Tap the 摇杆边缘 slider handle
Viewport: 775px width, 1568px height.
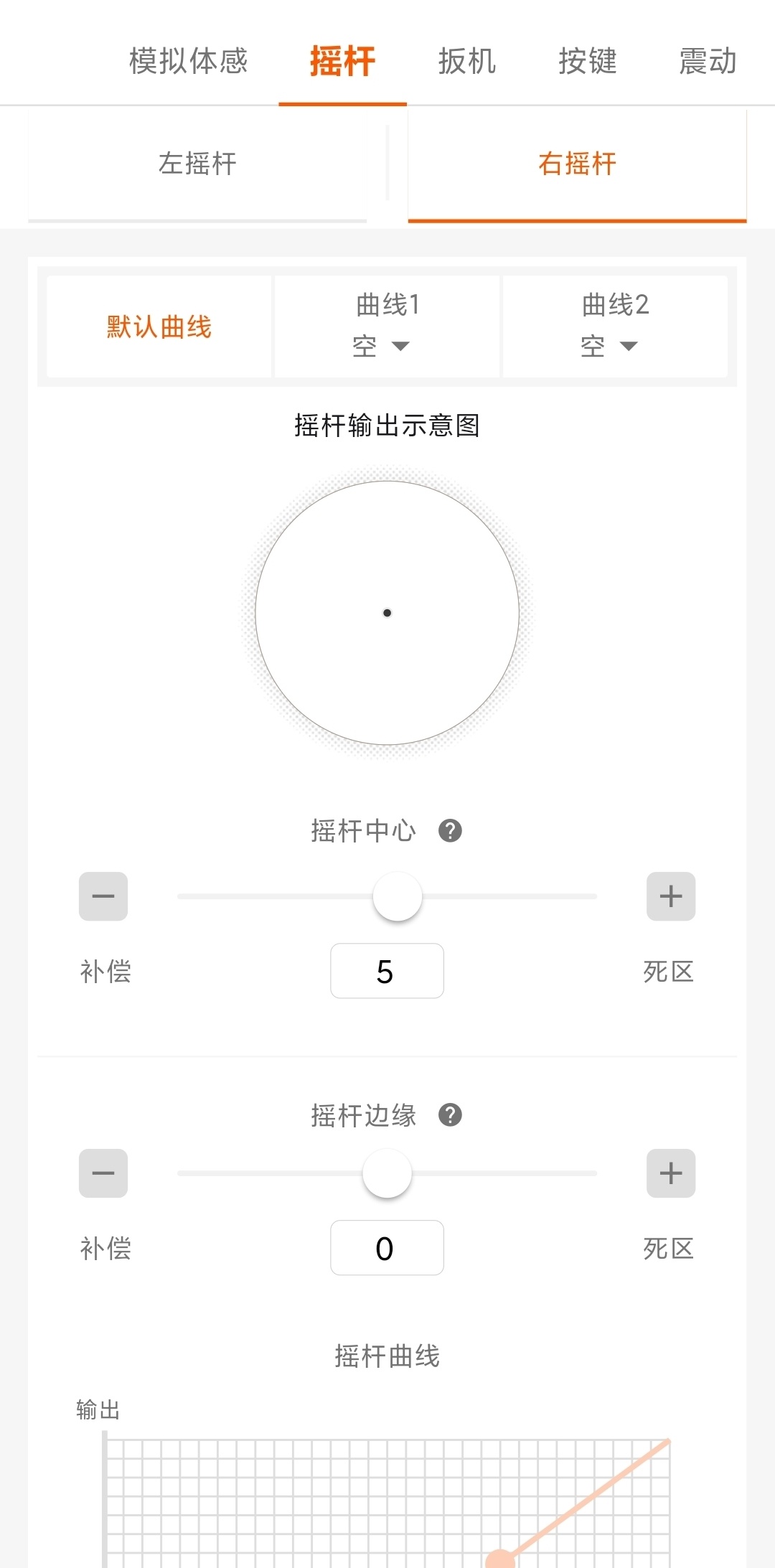point(387,1173)
